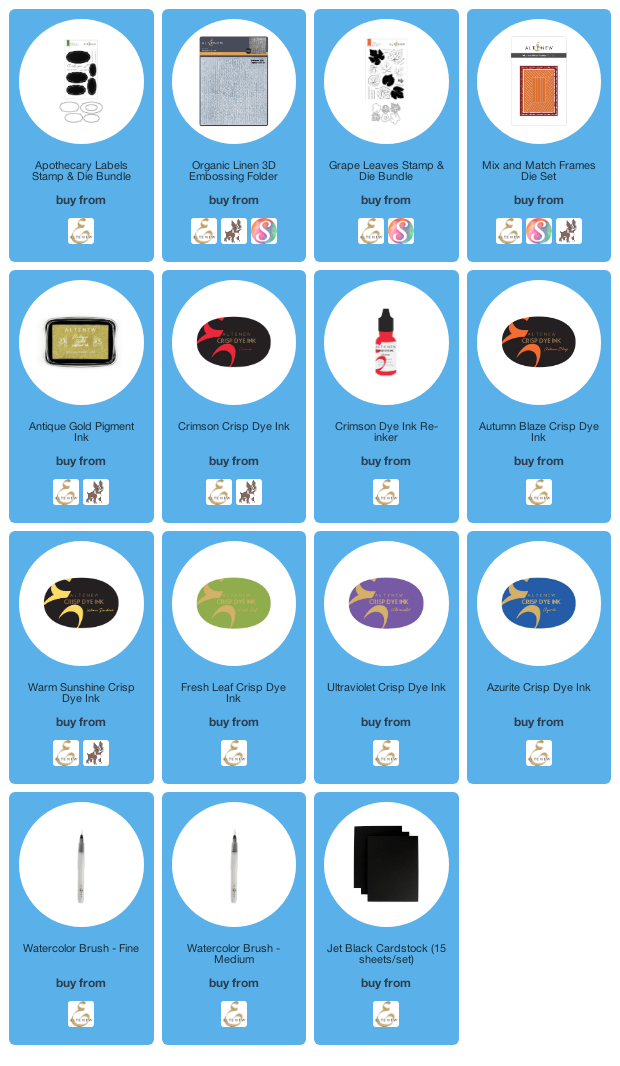Screen dimensions: 620x1066
Task: Open Organic Linen 3D Embossing Folder product
Action: (x=233, y=82)
